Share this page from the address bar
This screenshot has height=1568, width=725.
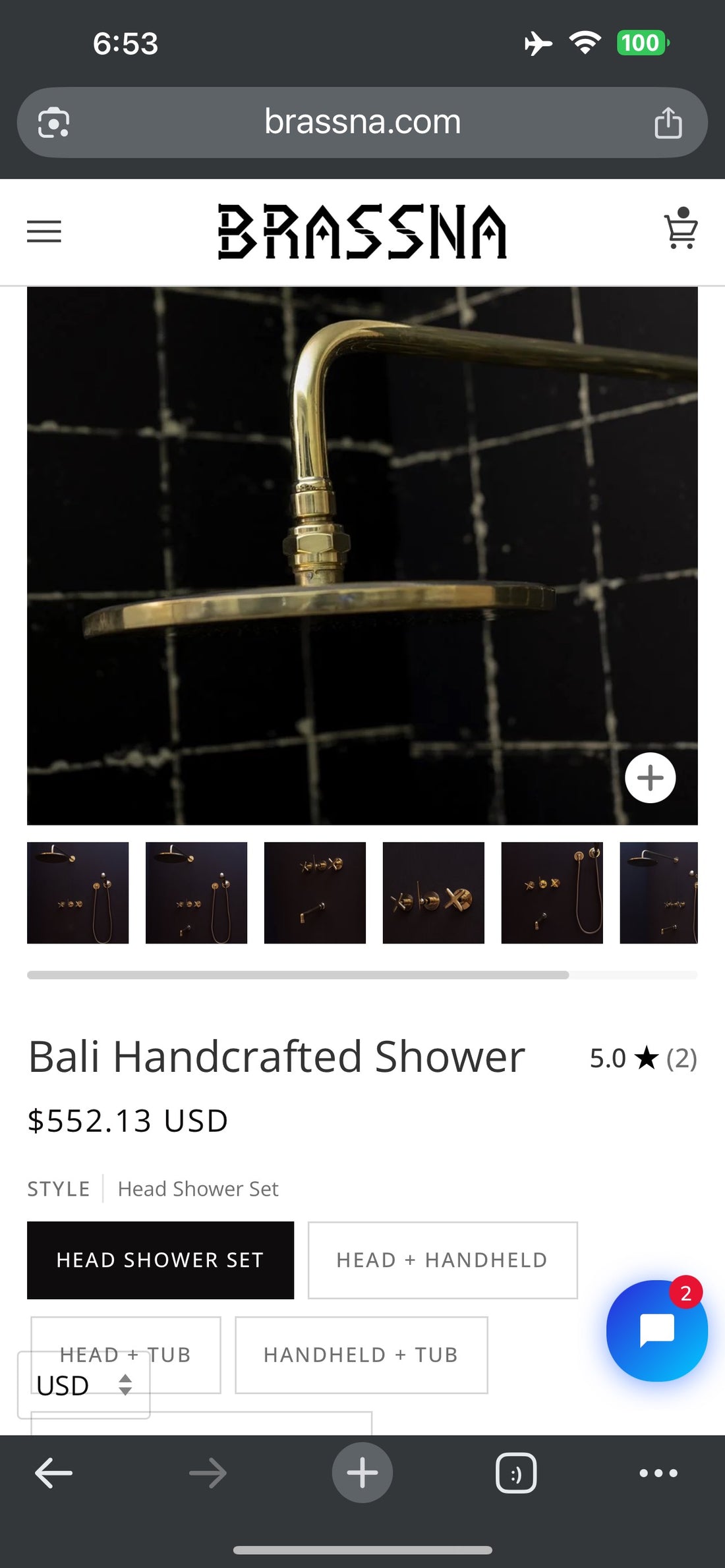click(x=668, y=123)
